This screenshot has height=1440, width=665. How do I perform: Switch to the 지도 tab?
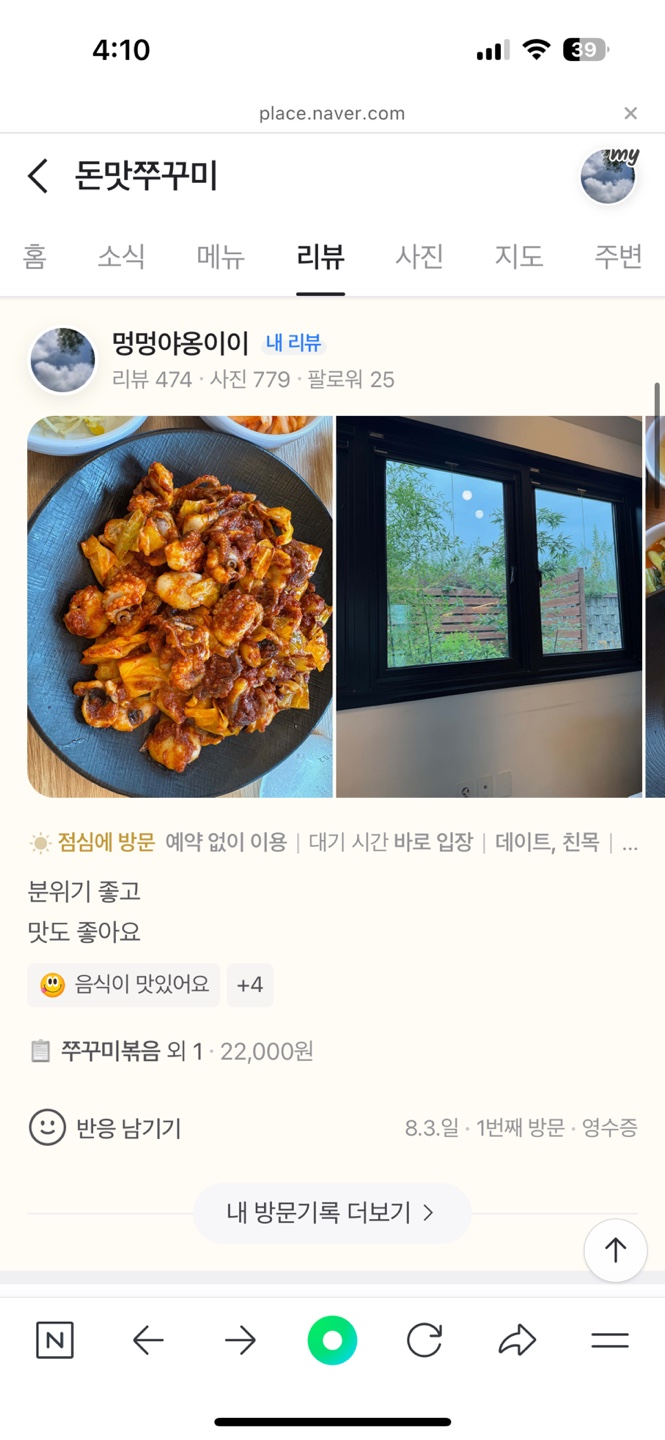[519, 257]
